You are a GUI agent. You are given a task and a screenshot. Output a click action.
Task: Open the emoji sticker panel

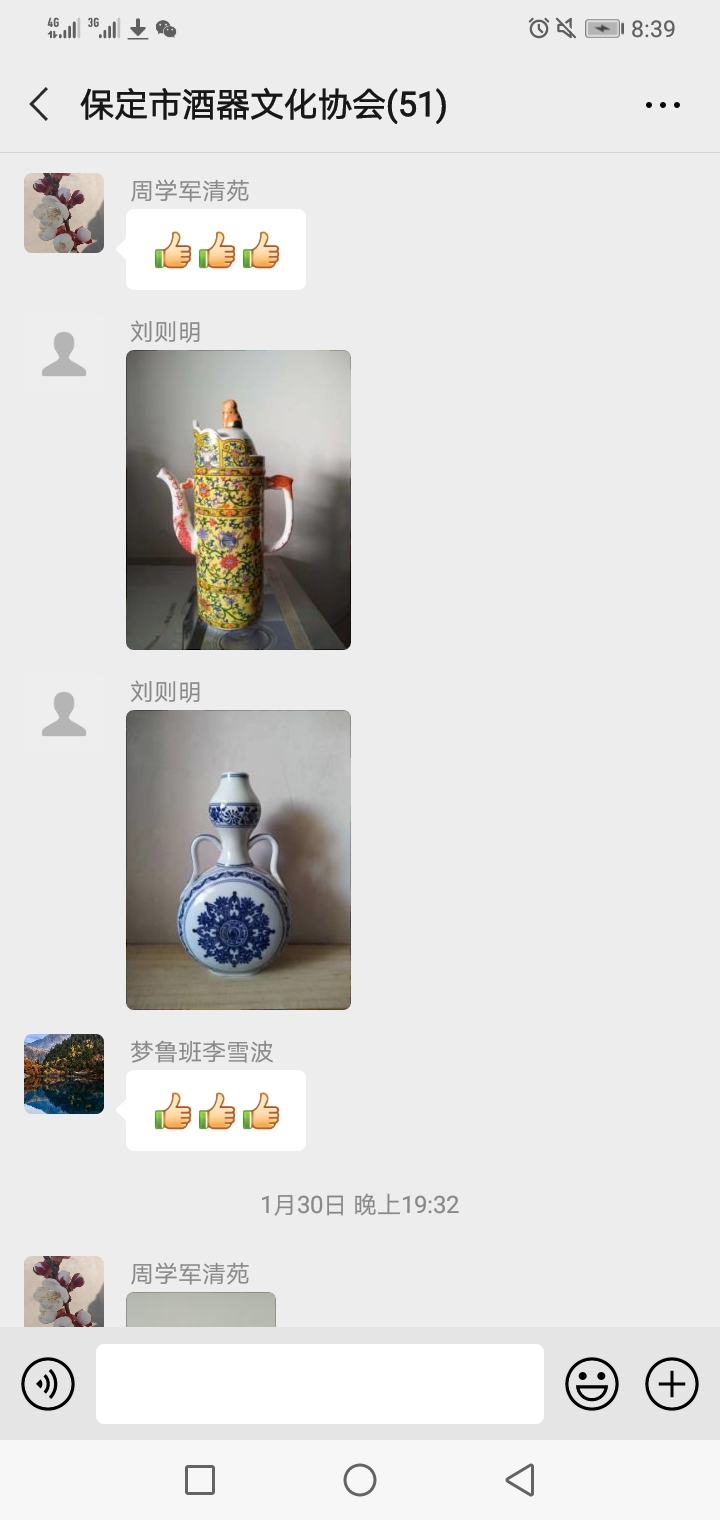coord(592,1384)
